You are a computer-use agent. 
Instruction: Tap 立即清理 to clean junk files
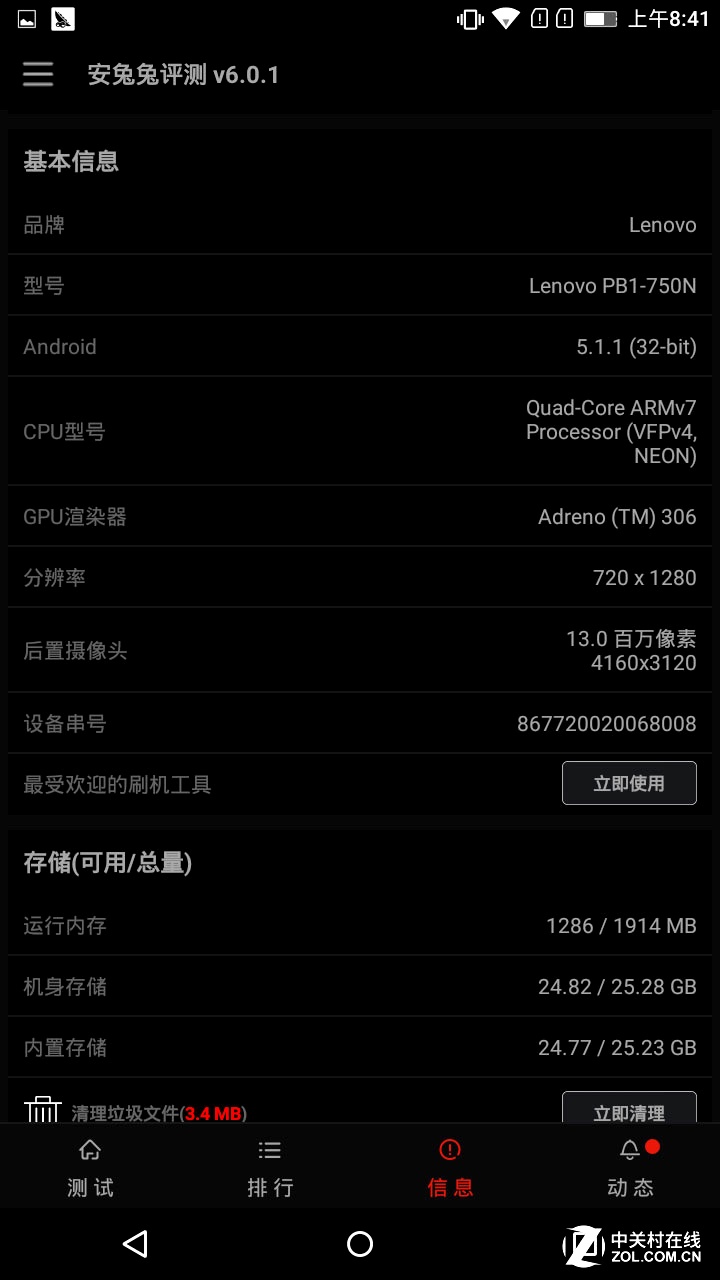click(x=629, y=1110)
